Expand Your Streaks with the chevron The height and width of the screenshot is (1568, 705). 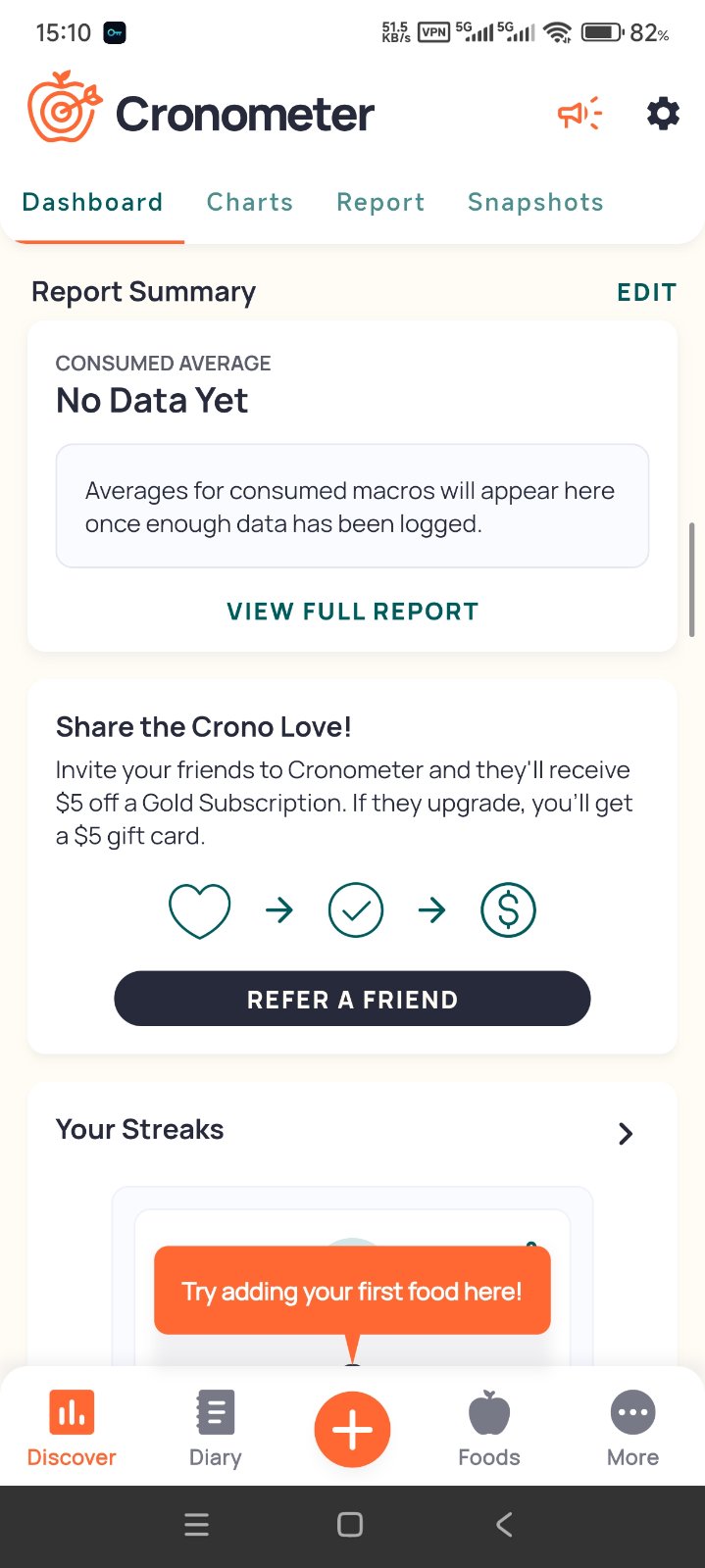click(x=626, y=1134)
